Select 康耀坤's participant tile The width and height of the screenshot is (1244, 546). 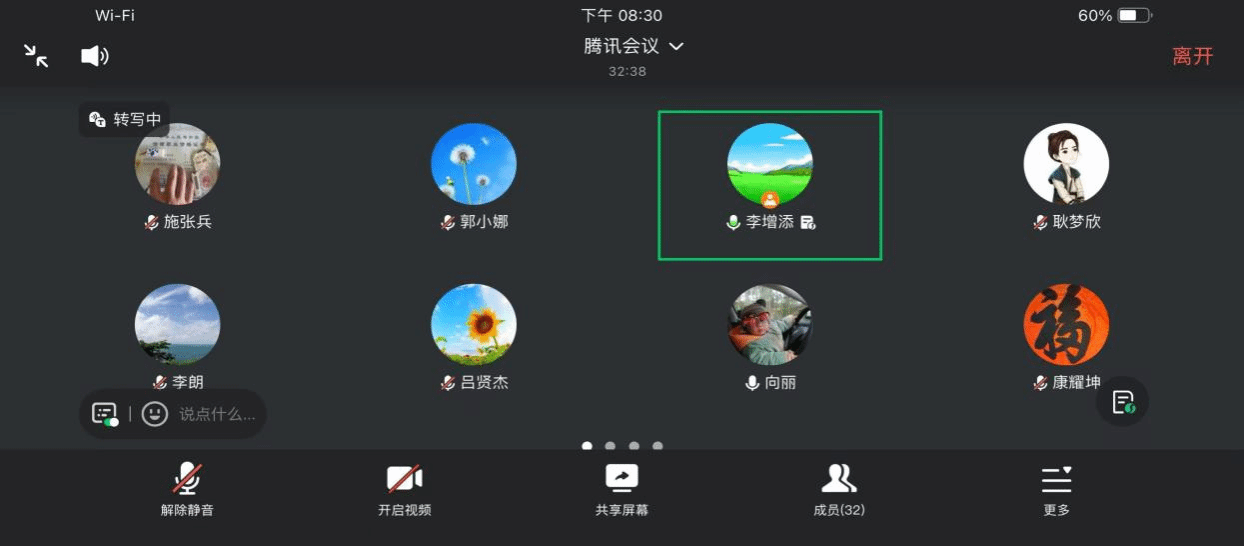(x=1066, y=336)
